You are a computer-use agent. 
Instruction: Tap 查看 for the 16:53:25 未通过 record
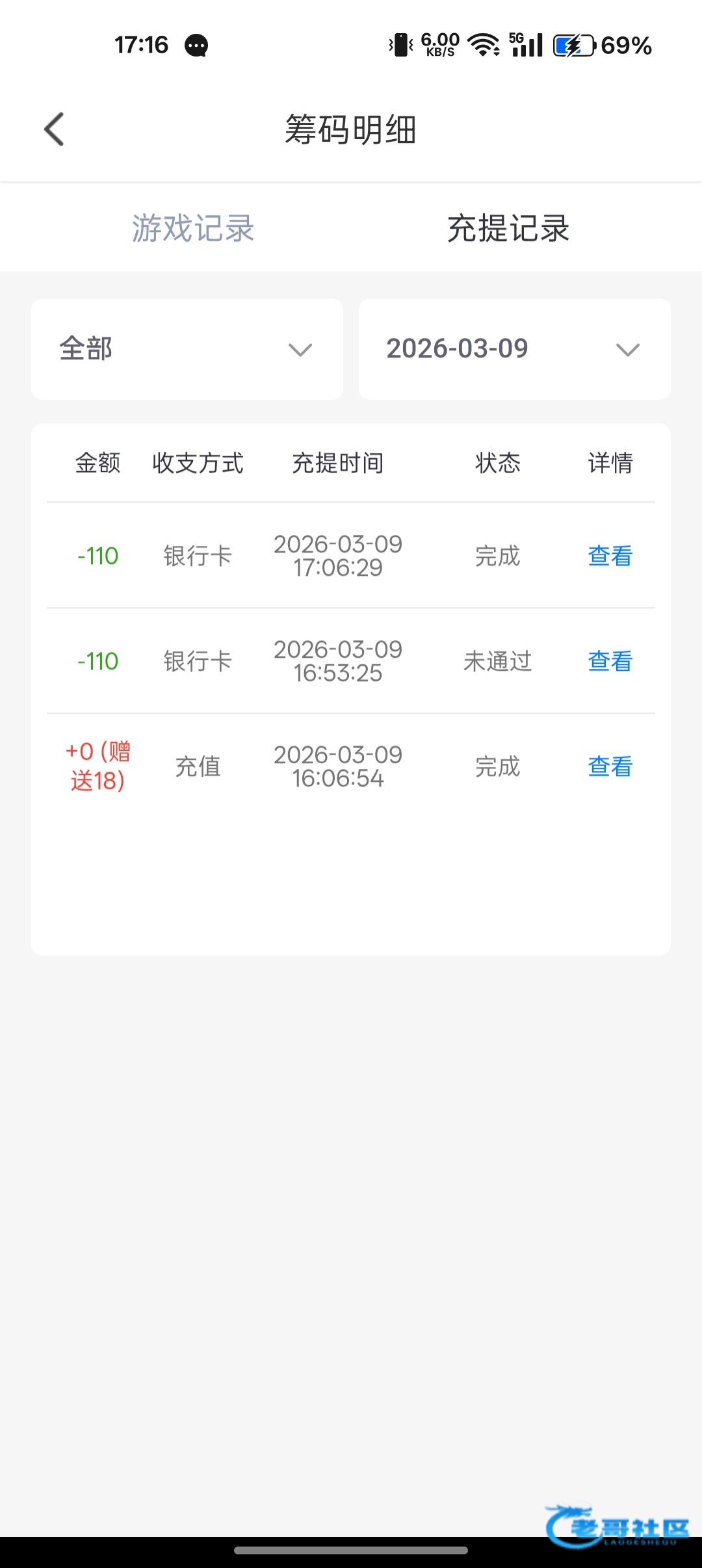click(610, 661)
